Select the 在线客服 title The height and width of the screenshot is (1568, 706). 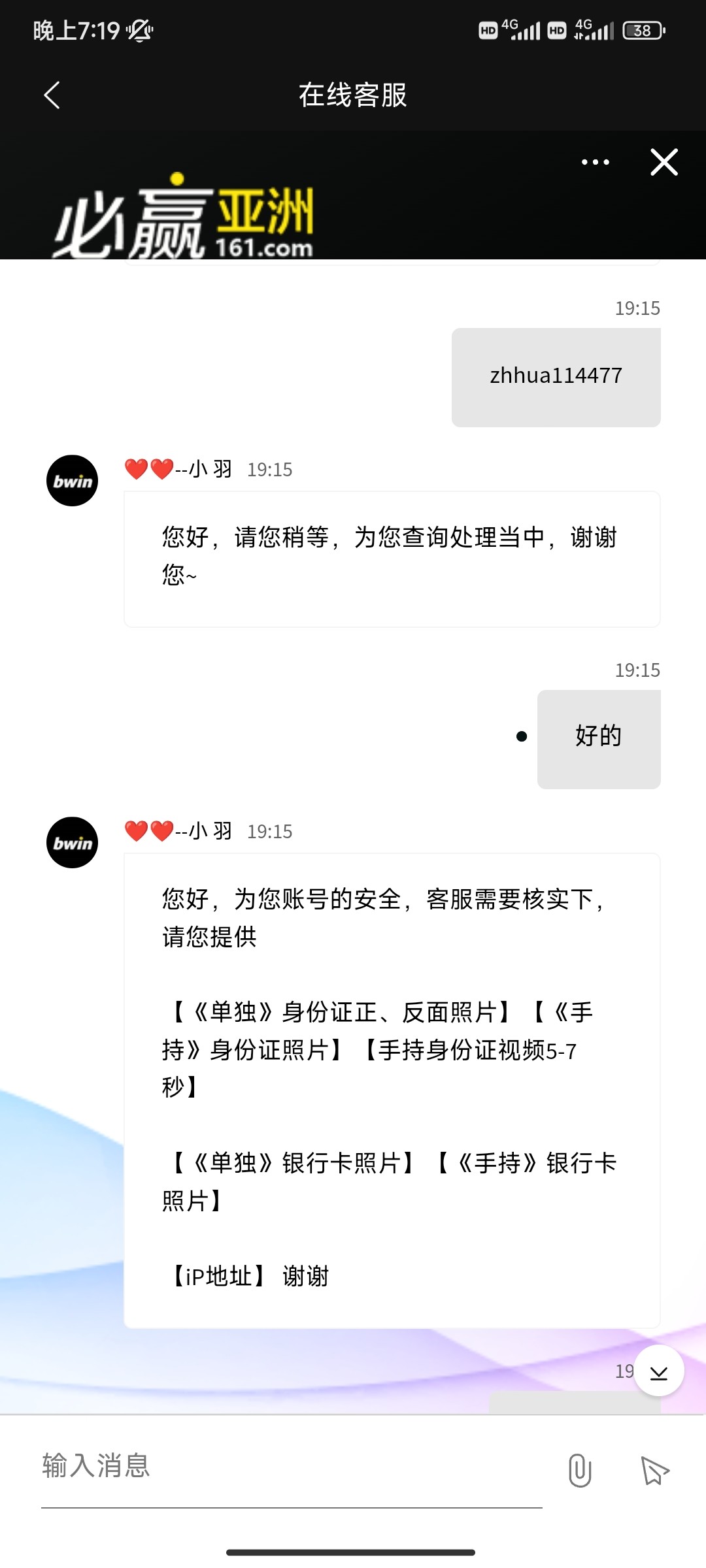353,95
